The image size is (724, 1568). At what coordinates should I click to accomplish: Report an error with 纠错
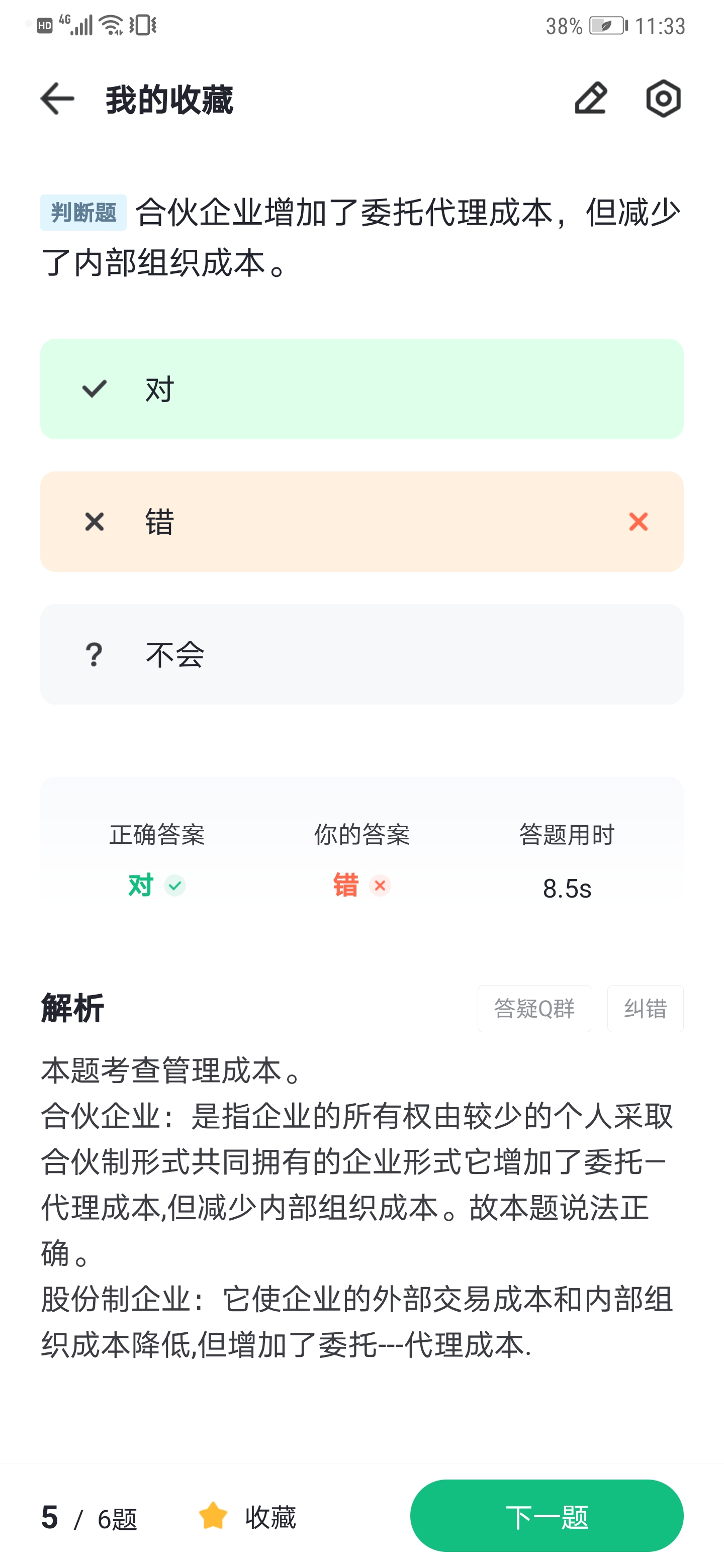pyautogui.click(x=645, y=1009)
